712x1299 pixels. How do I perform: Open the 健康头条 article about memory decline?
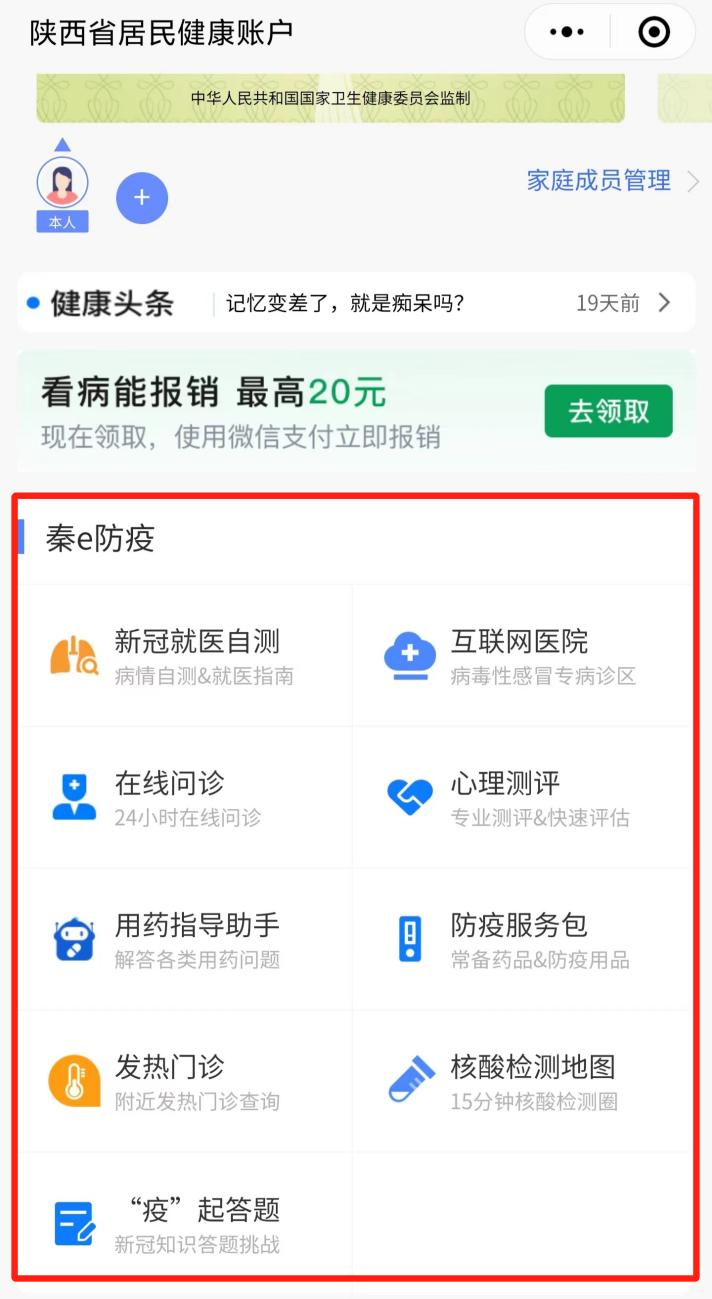point(345,303)
